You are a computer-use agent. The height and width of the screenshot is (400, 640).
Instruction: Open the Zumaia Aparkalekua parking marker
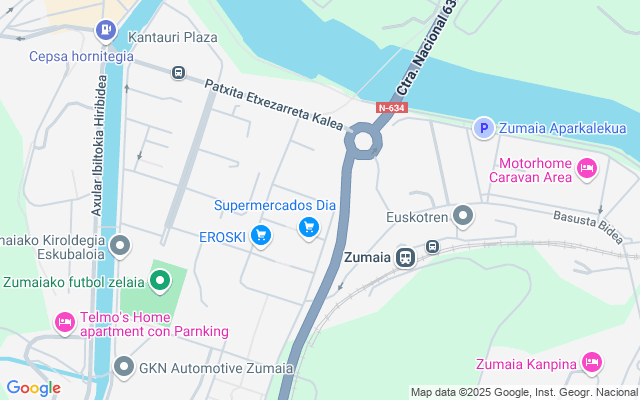coord(483,128)
